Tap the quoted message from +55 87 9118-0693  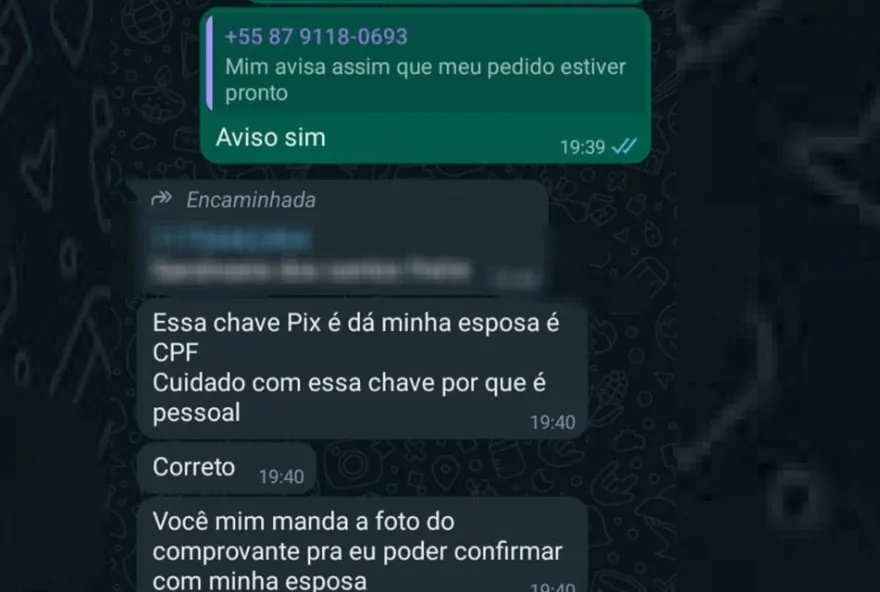[x=427, y=66]
